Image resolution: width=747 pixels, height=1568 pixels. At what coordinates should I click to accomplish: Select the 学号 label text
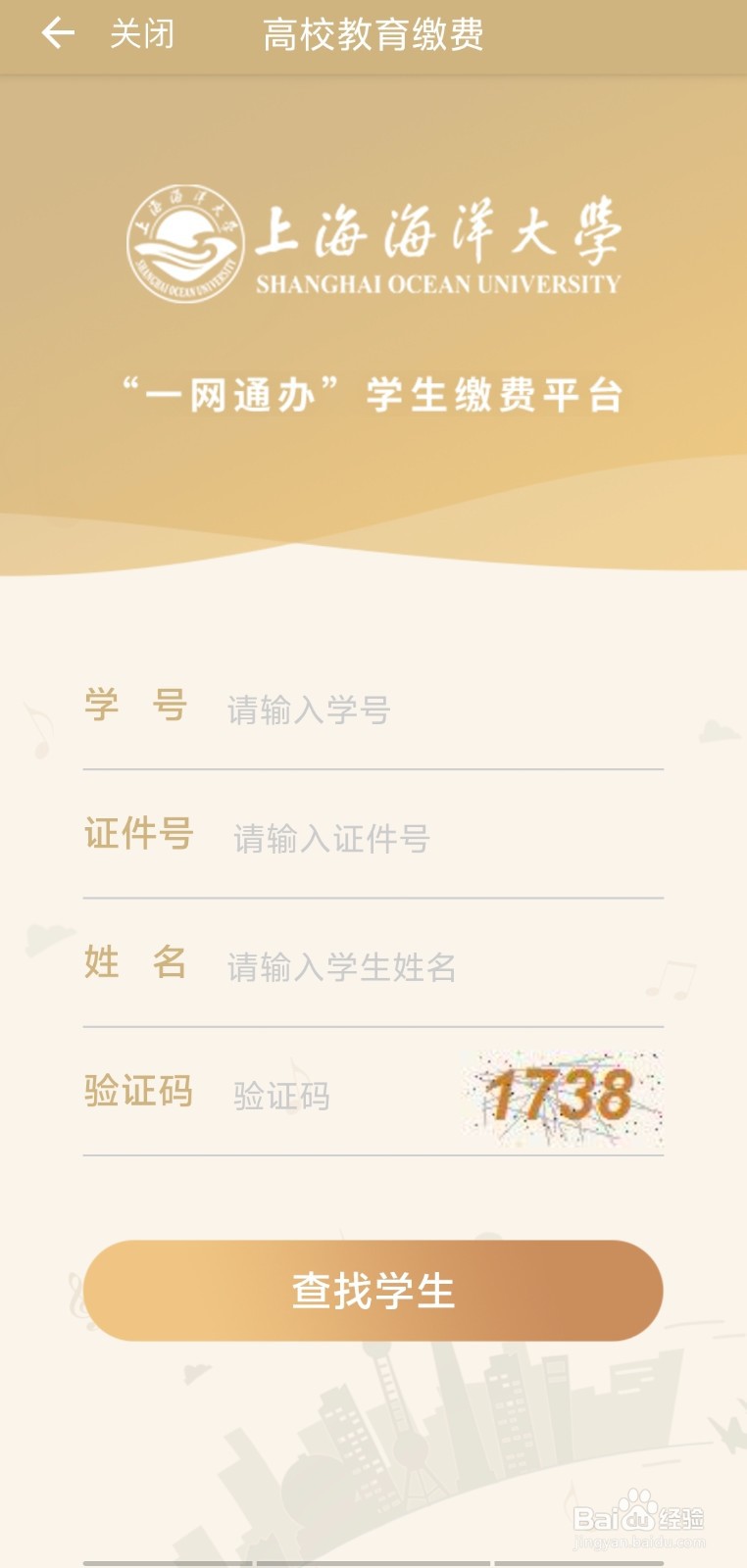(x=137, y=706)
